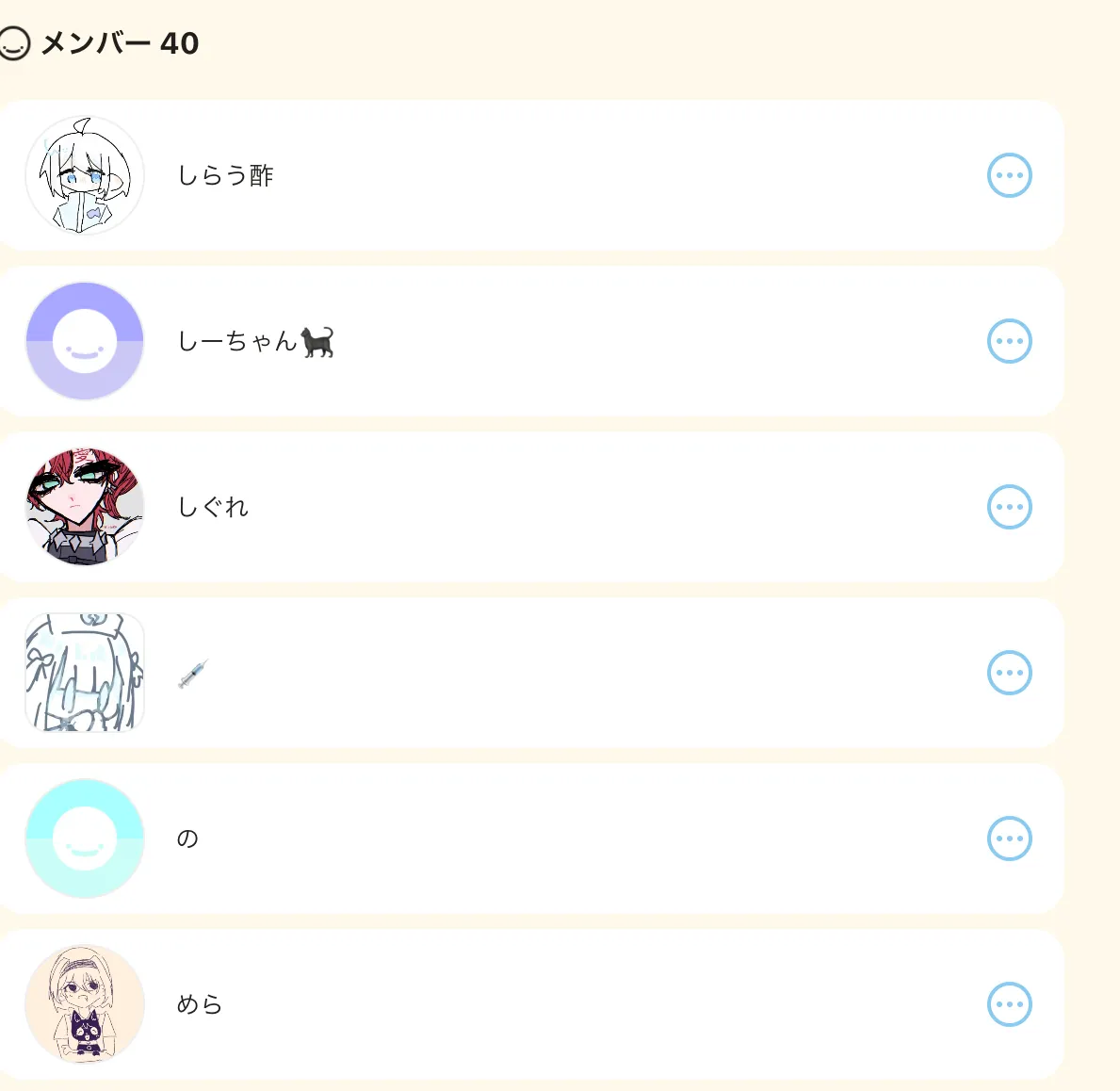Open the three-dot menu for めら

click(x=1009, y=1004)
